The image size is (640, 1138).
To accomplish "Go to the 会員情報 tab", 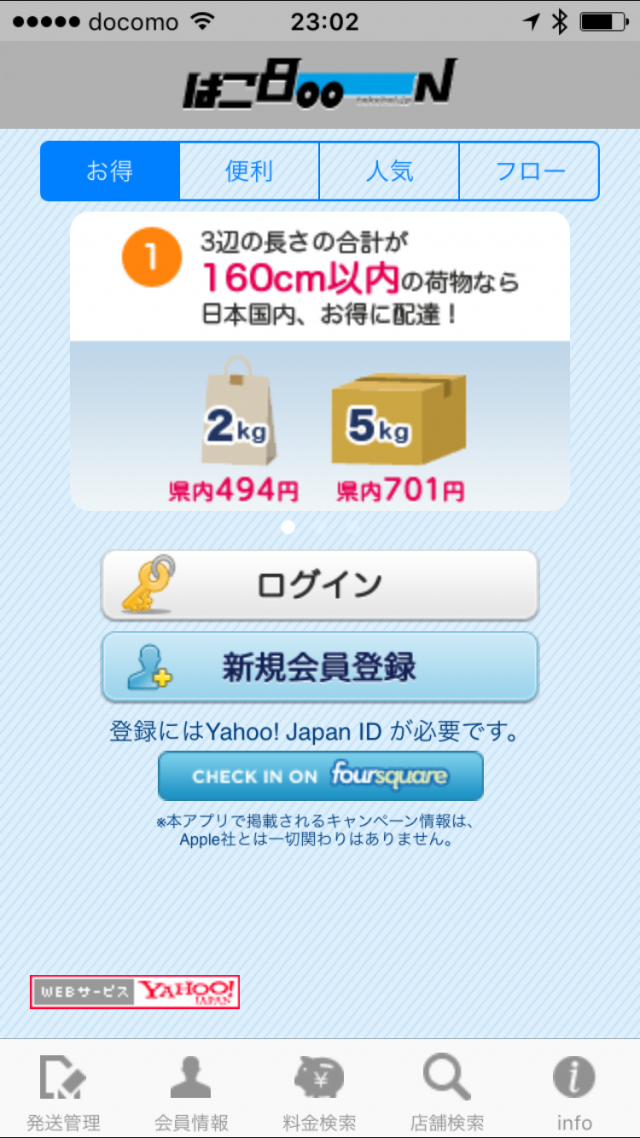I will [x=191, y=1091].
